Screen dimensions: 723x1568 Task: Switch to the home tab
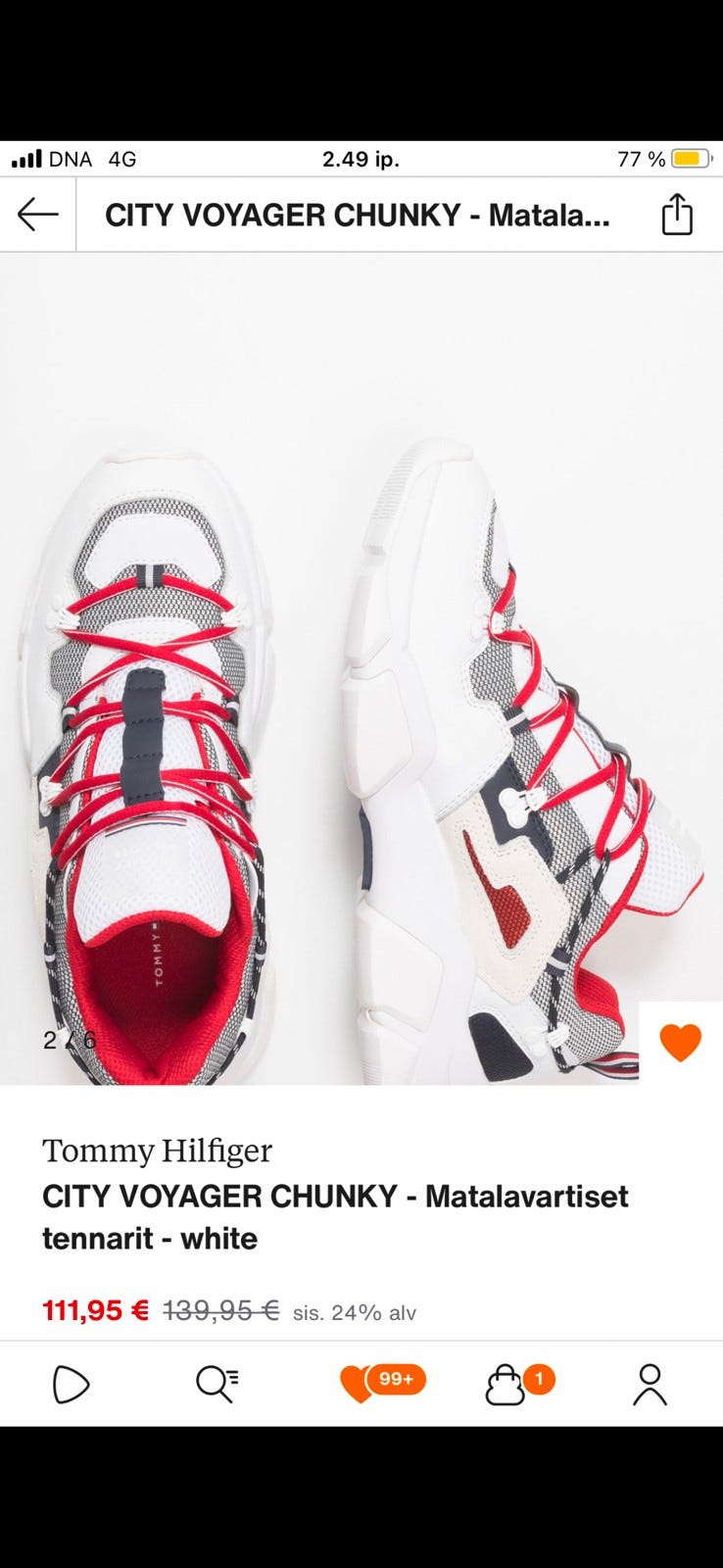(72, 1384)
